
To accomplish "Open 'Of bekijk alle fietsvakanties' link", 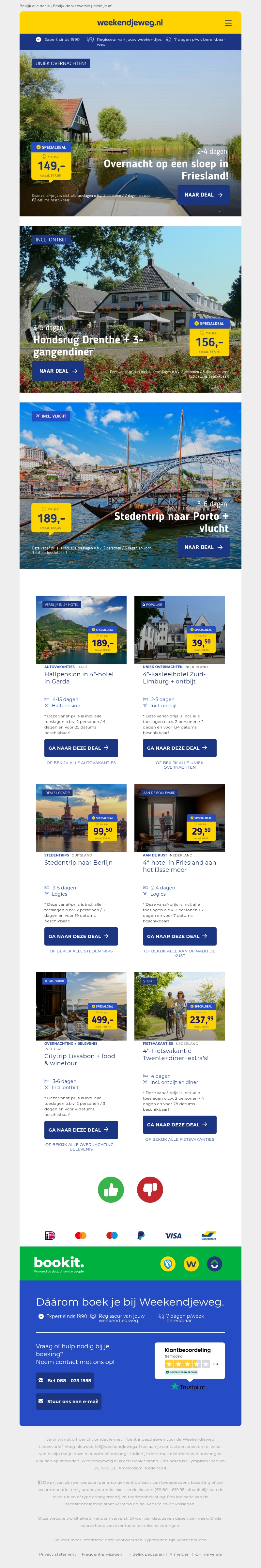I will [x=179, y=1139].
